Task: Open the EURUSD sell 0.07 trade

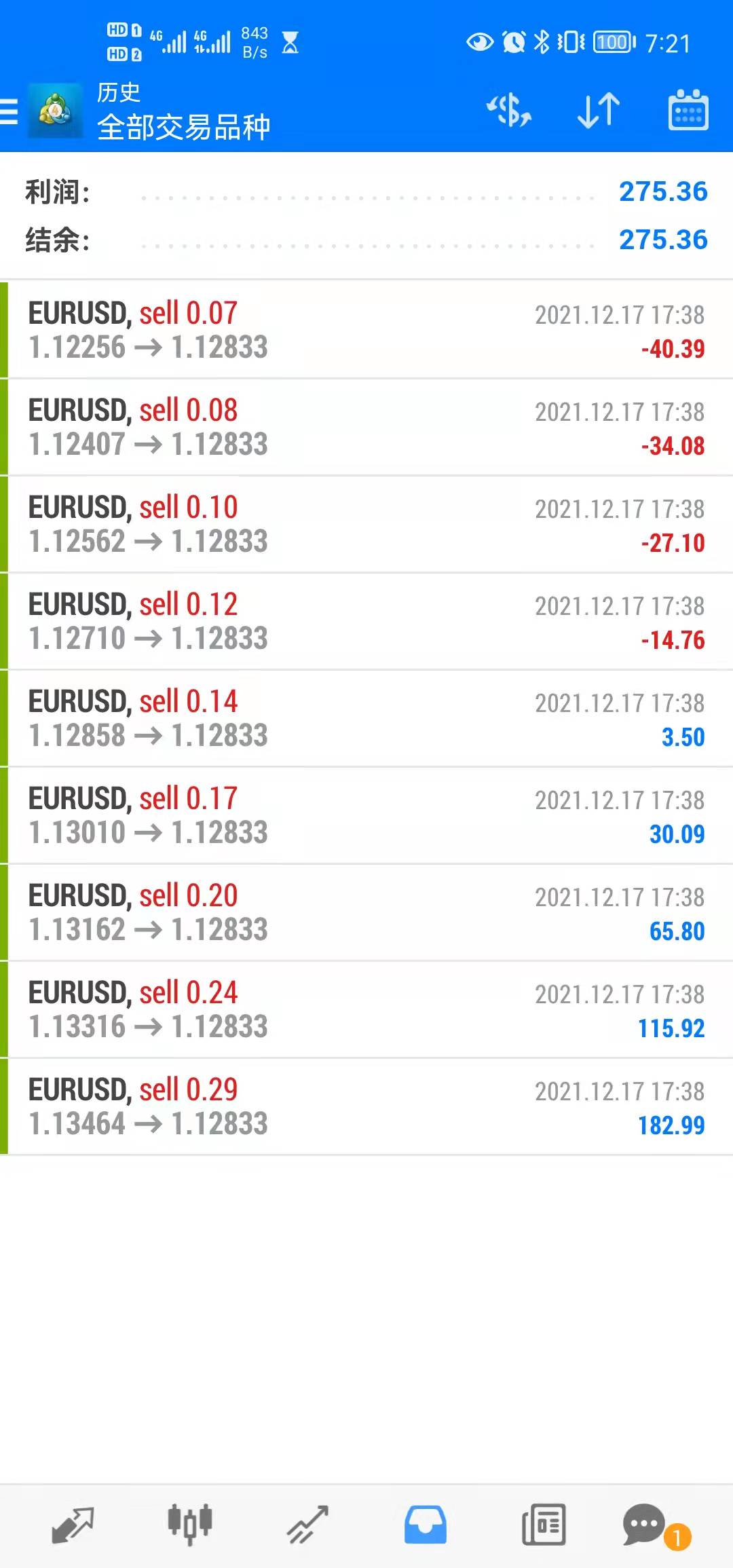Action: click(366, 330)
